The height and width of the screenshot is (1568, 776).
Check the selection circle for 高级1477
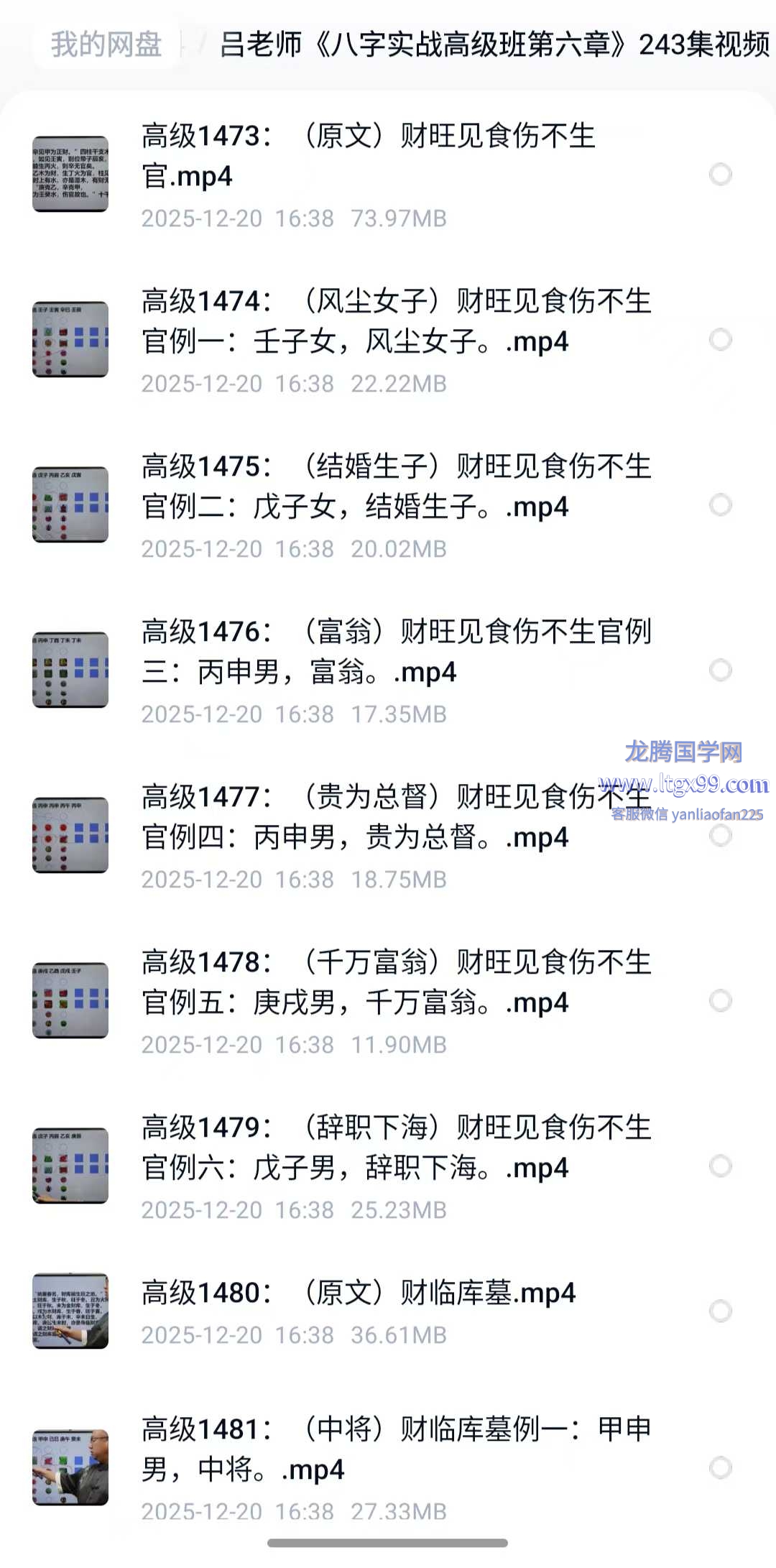[x=720, y=836]
